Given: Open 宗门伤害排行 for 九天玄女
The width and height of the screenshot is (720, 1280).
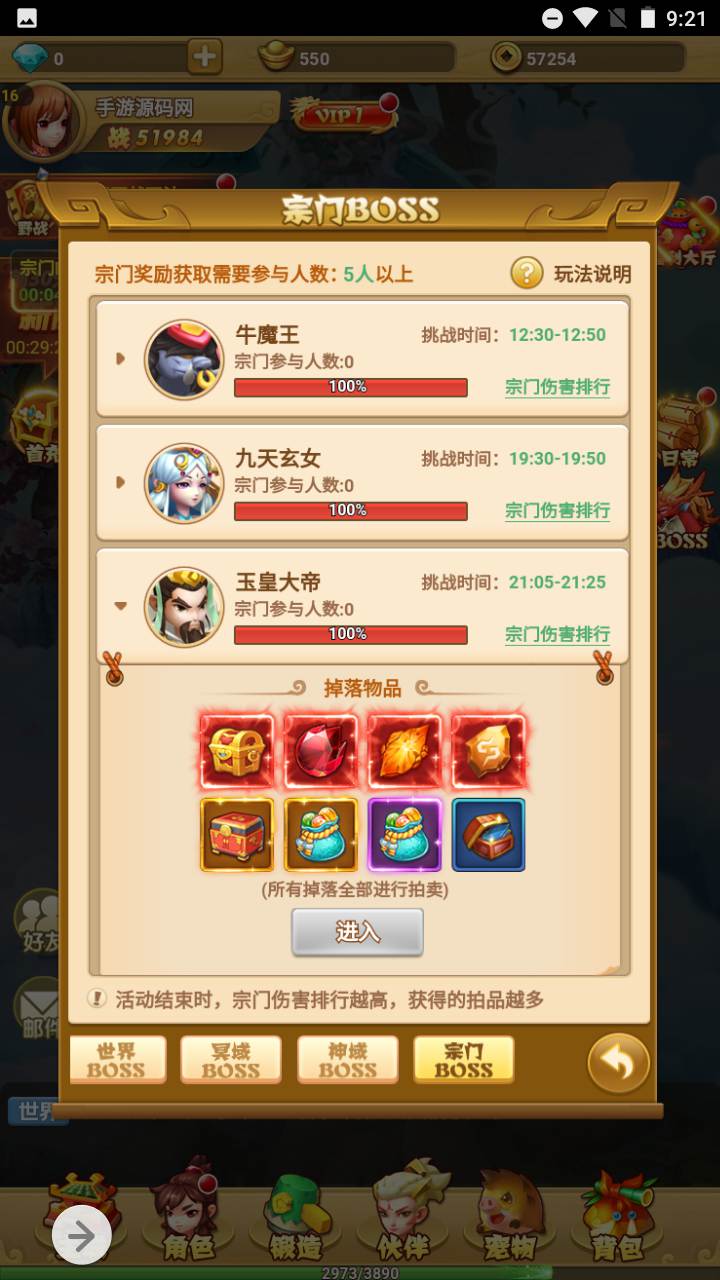Looking at the screenshot, I should pos(557,511).
